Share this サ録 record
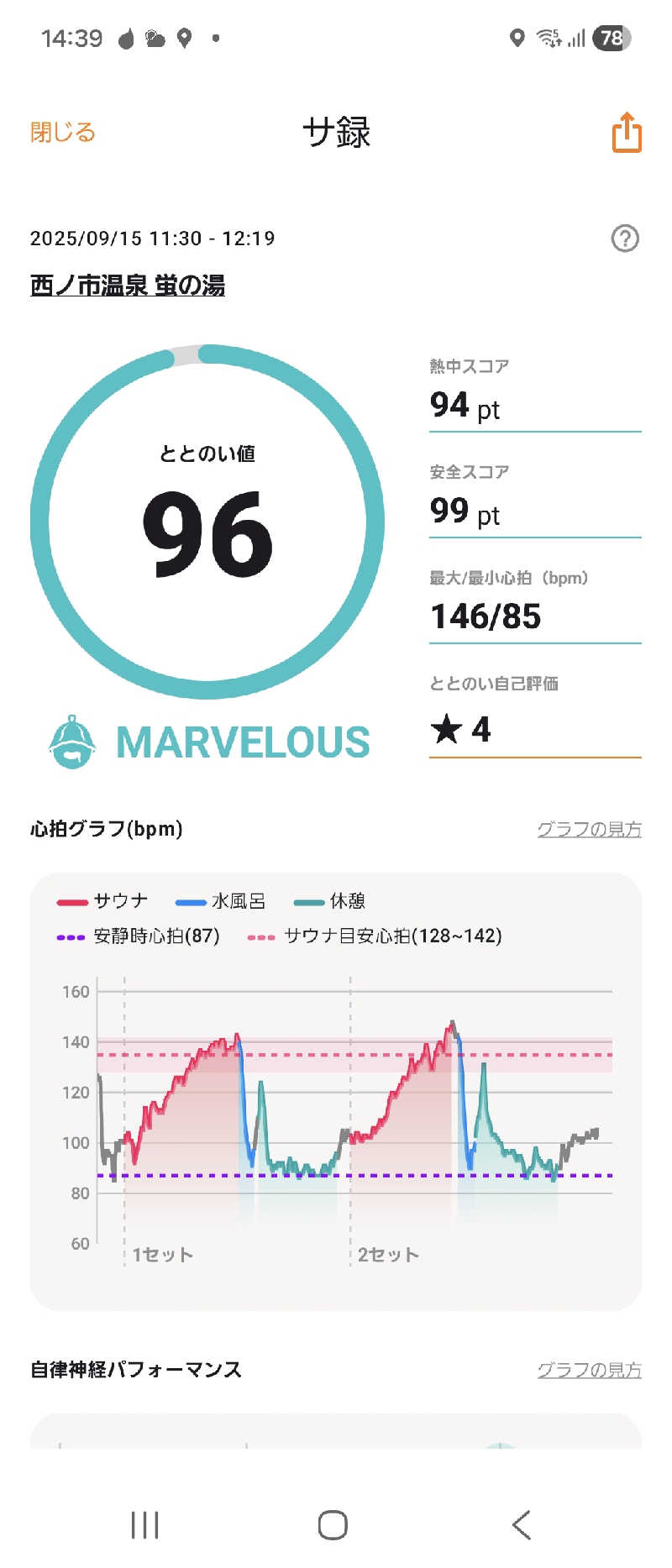This screenshot has height=1568, width=672. pos(626,133)
